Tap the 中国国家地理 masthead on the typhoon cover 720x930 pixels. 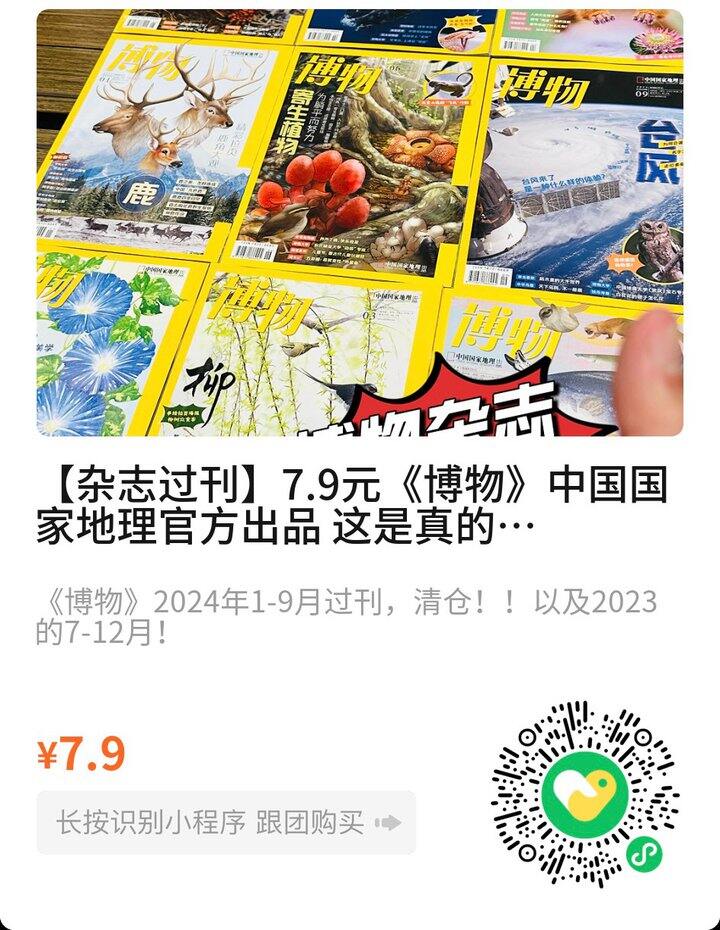click(659, 82)
